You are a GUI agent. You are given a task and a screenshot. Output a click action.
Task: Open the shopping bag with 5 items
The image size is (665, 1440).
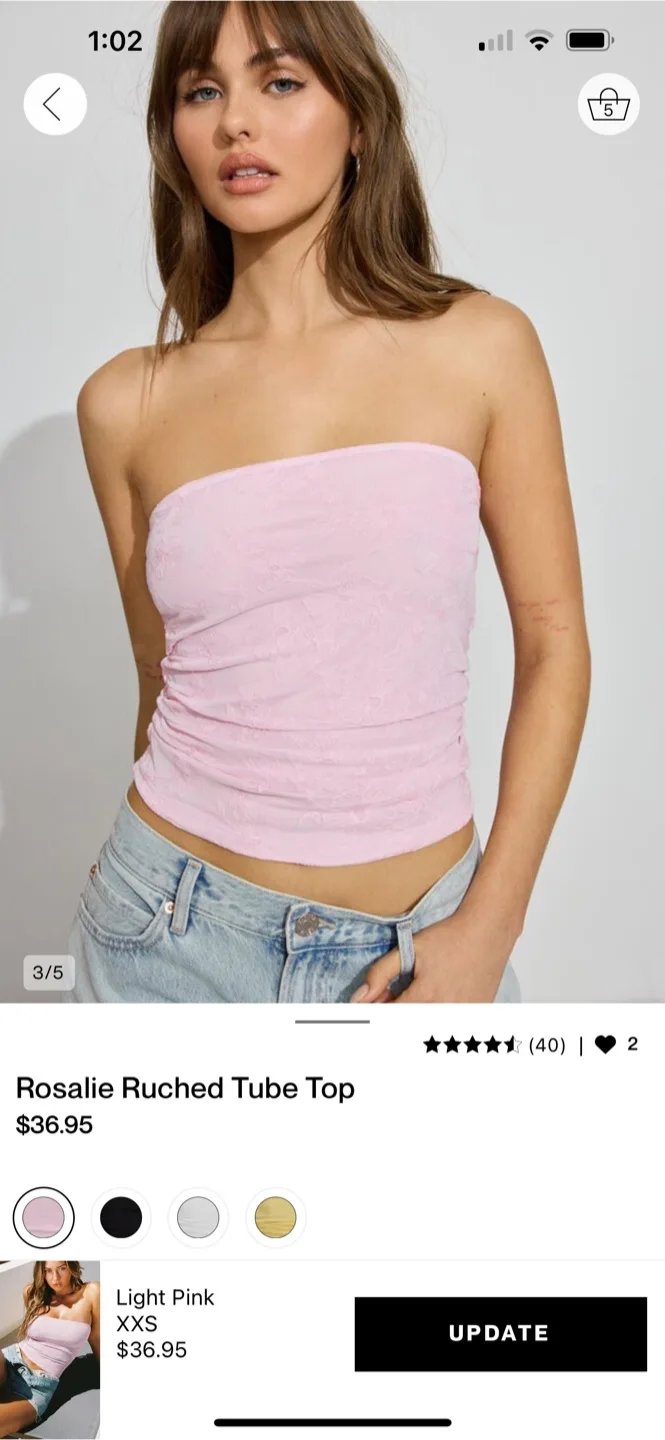608,104
